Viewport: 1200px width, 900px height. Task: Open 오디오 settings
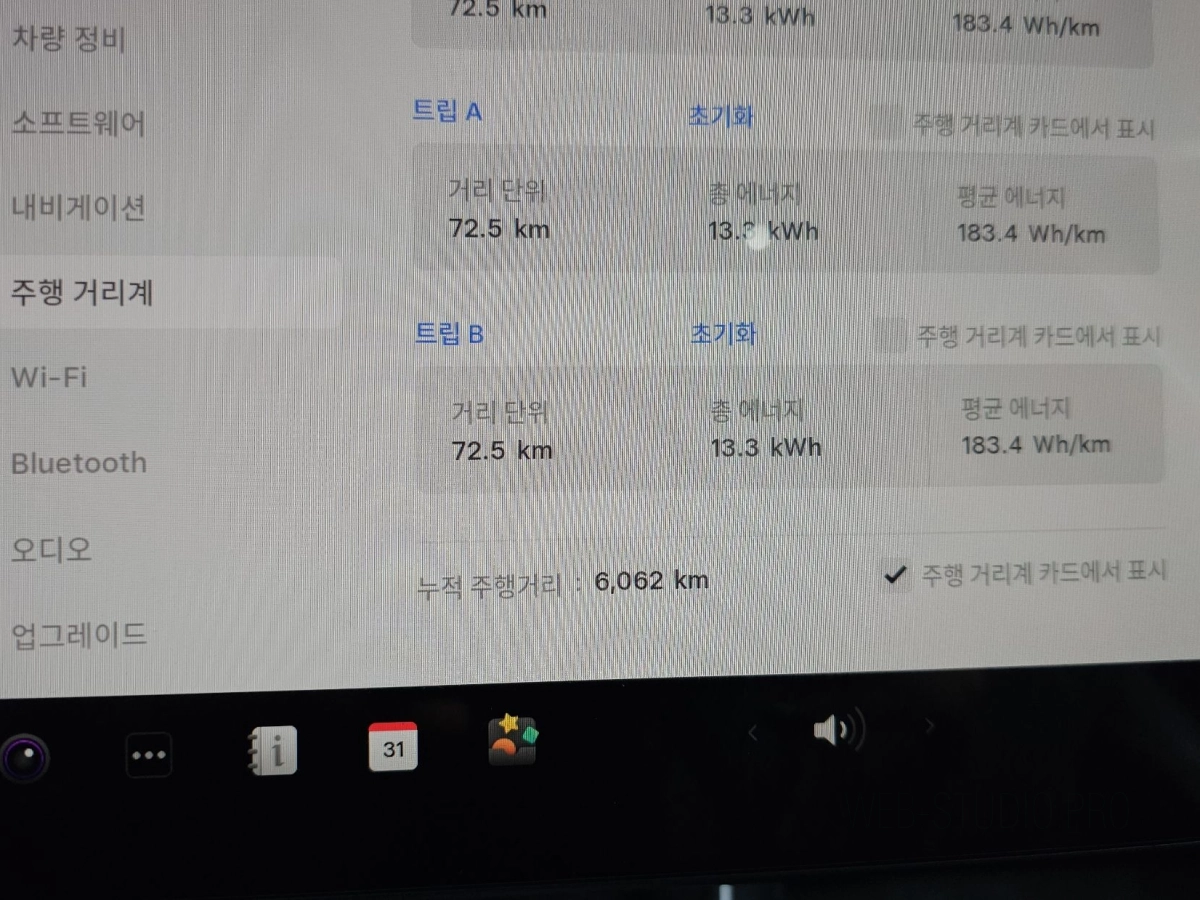click(x=51, y=549)
